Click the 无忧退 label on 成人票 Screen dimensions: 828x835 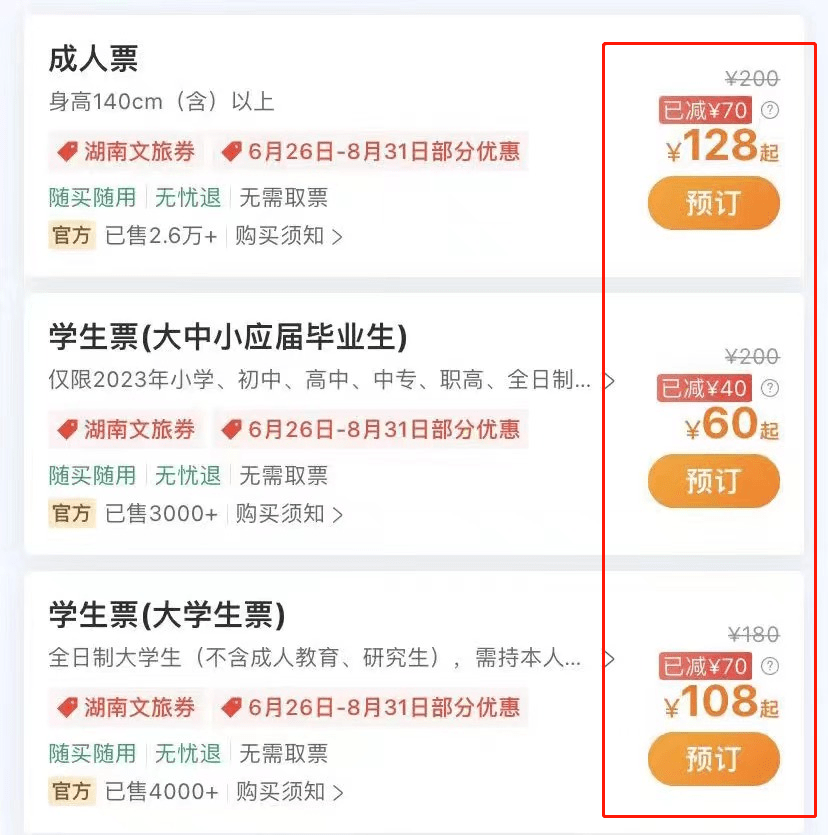click(189, 199)
